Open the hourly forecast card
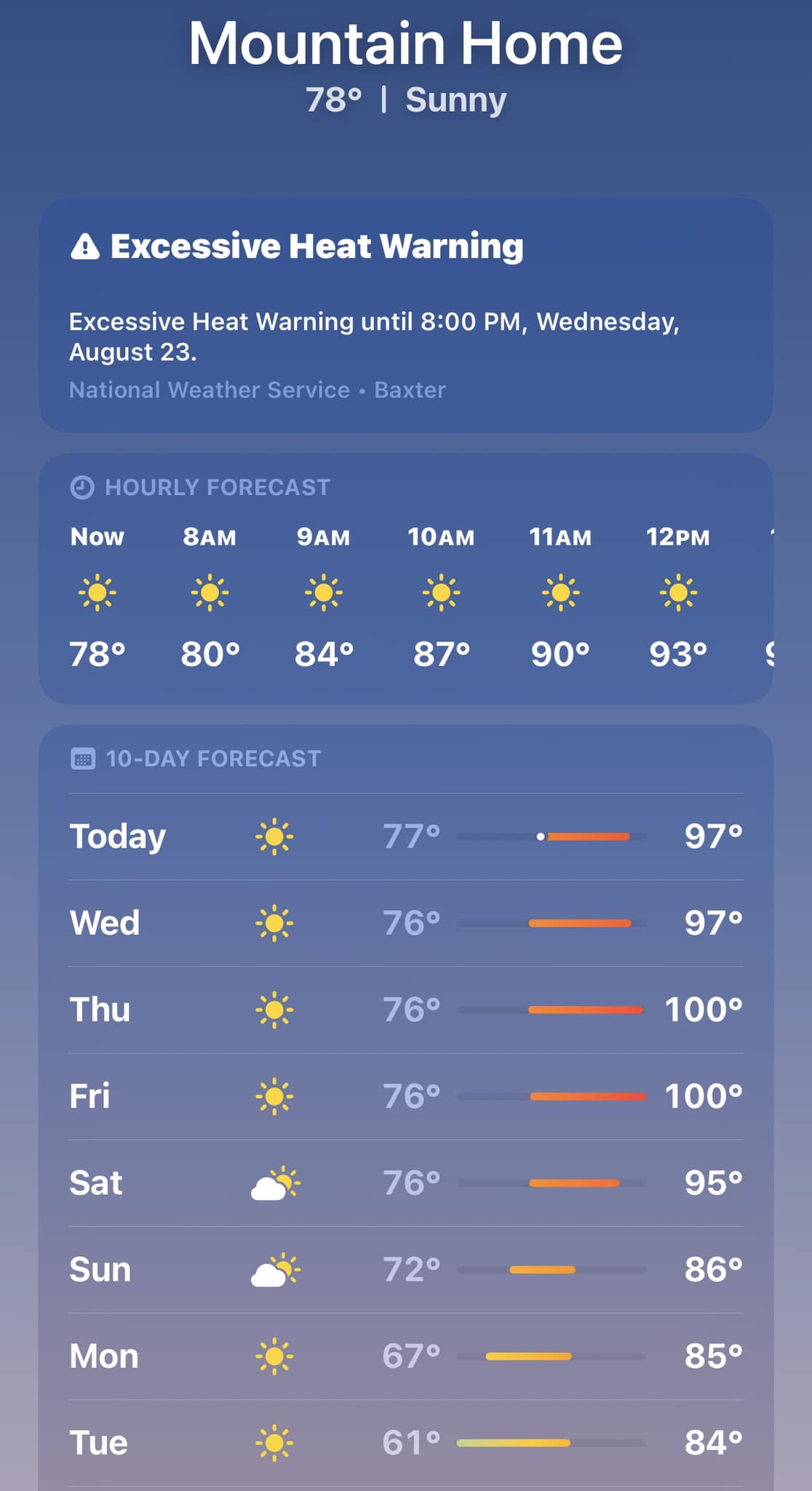 [406, 579]
